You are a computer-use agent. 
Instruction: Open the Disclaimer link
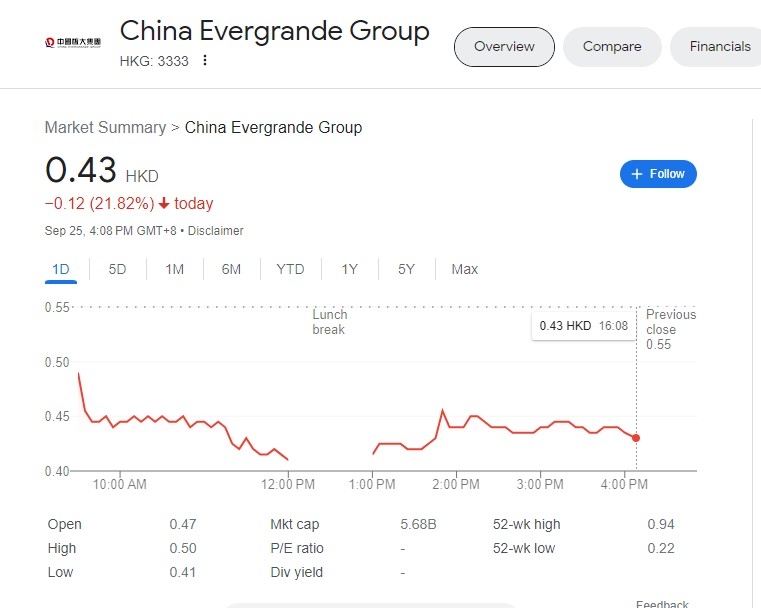216,231
